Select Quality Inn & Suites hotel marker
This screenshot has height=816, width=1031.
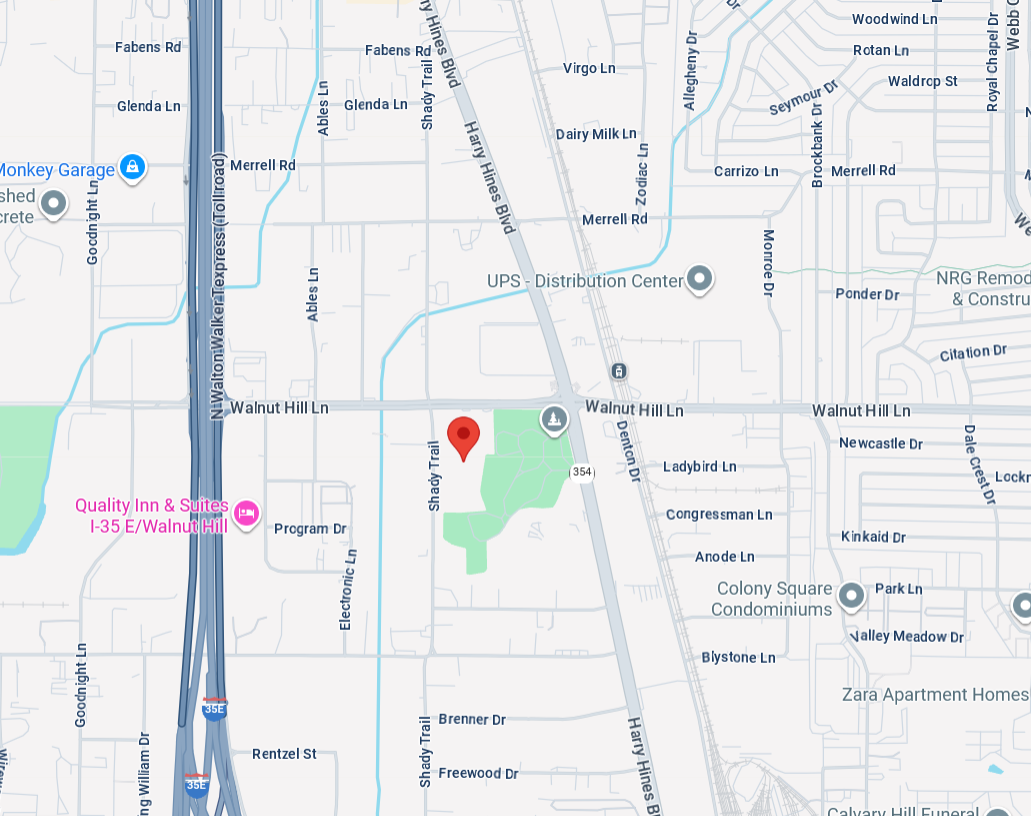point(246,514)
